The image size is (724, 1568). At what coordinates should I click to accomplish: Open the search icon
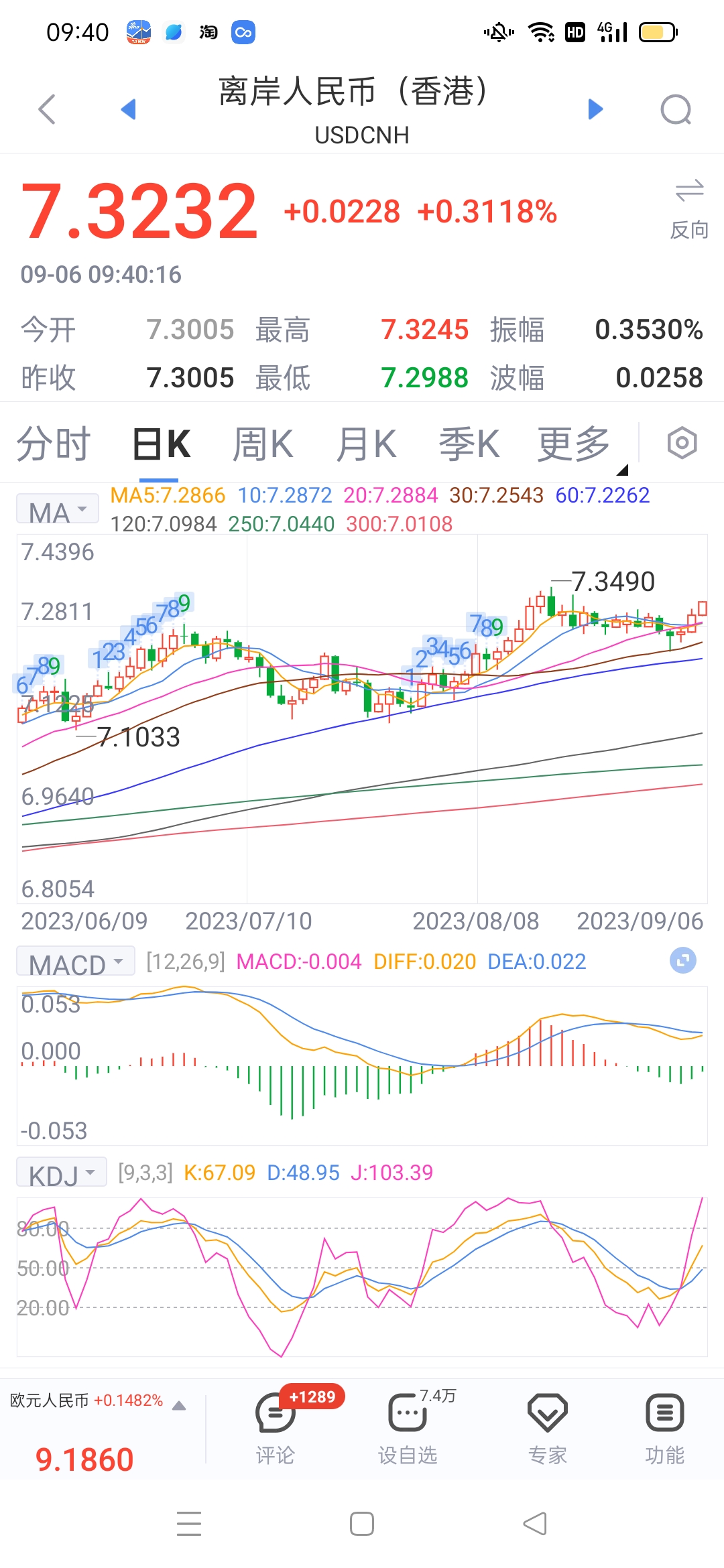click(676, 109)
